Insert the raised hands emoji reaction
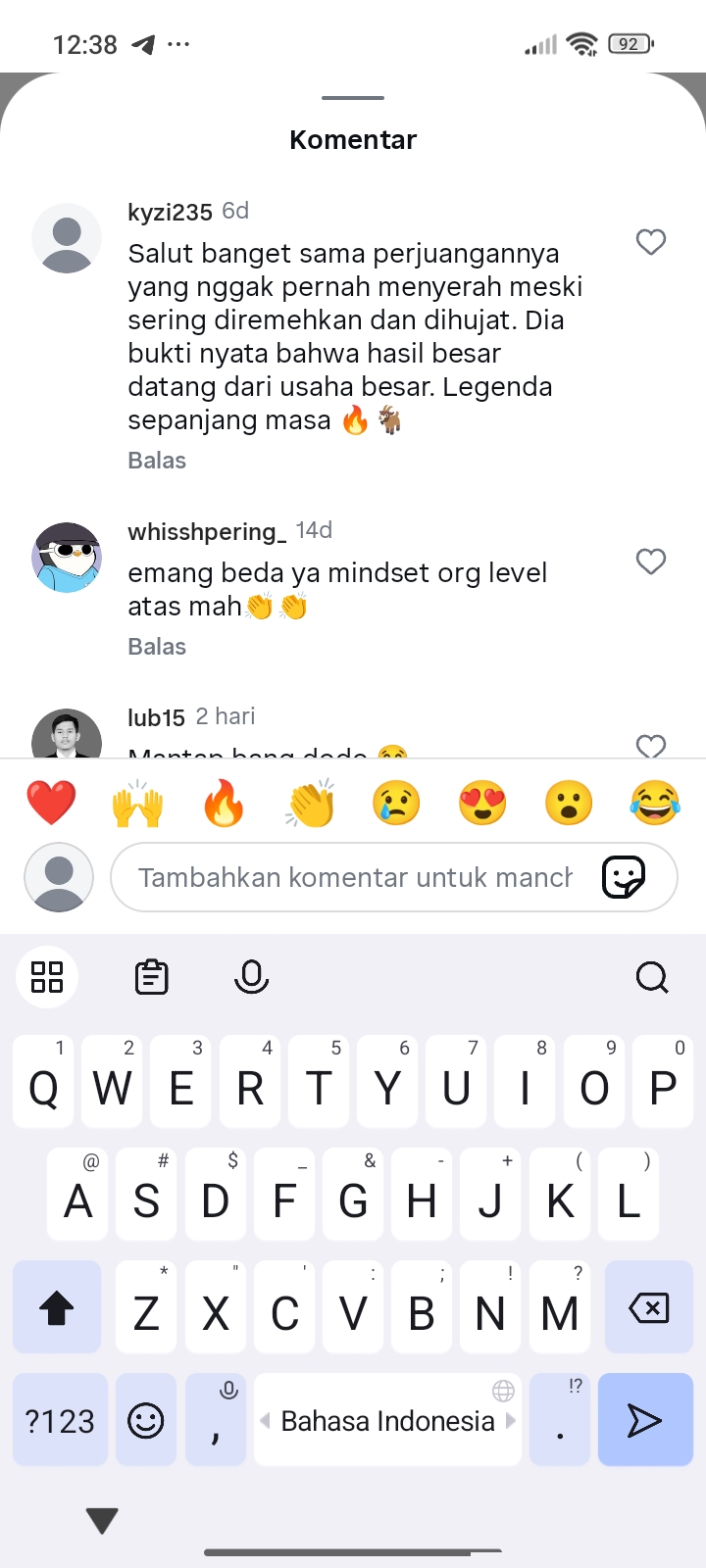 [137, 804]
